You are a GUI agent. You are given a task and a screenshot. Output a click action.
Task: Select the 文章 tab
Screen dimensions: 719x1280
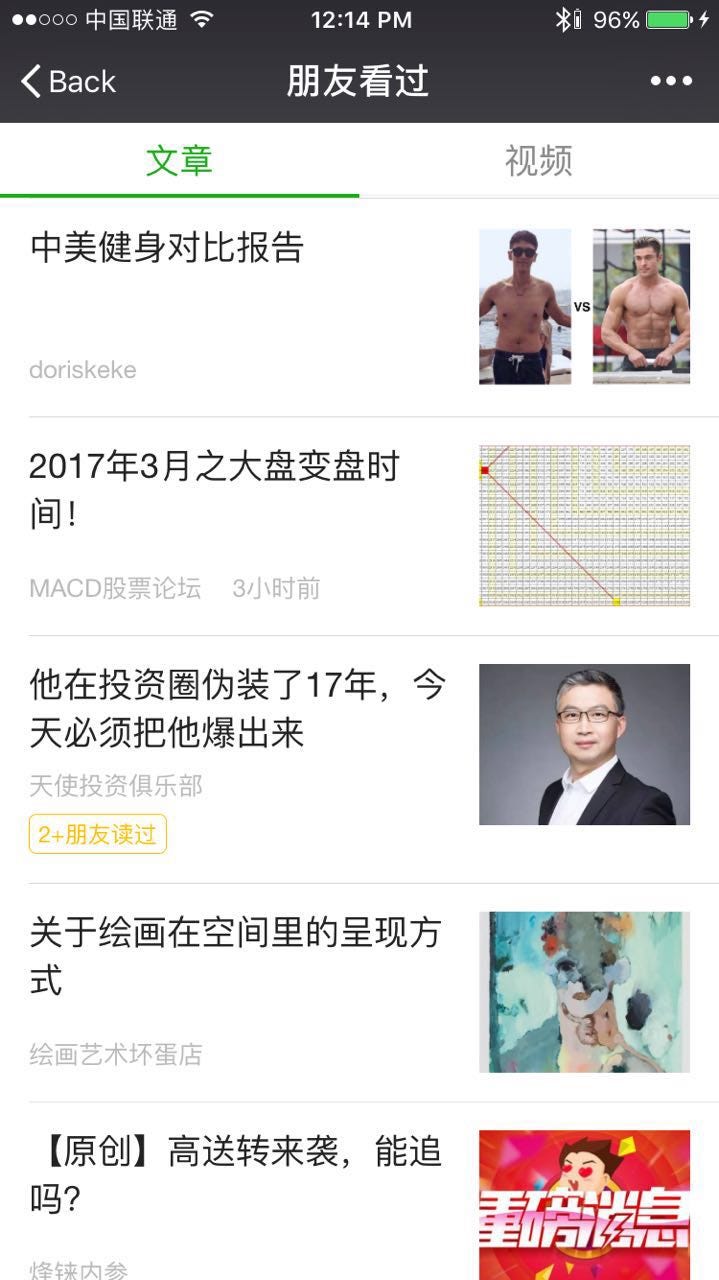point(179,160)
